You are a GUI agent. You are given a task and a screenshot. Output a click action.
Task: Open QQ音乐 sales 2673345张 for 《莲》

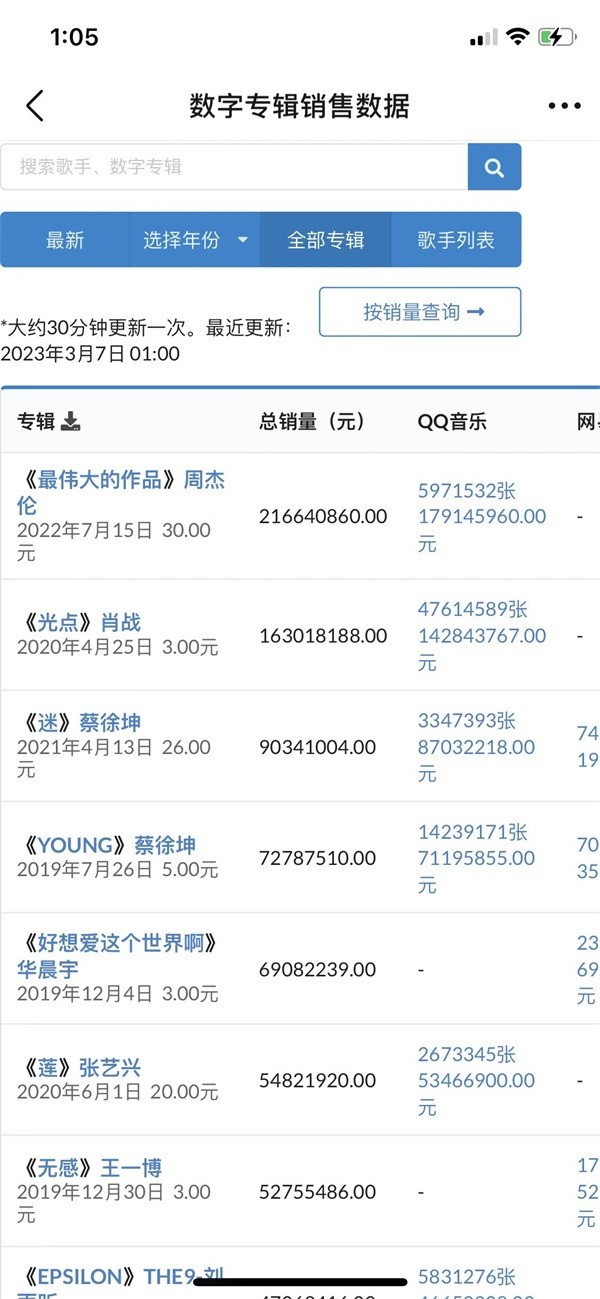pos(467,1055)
